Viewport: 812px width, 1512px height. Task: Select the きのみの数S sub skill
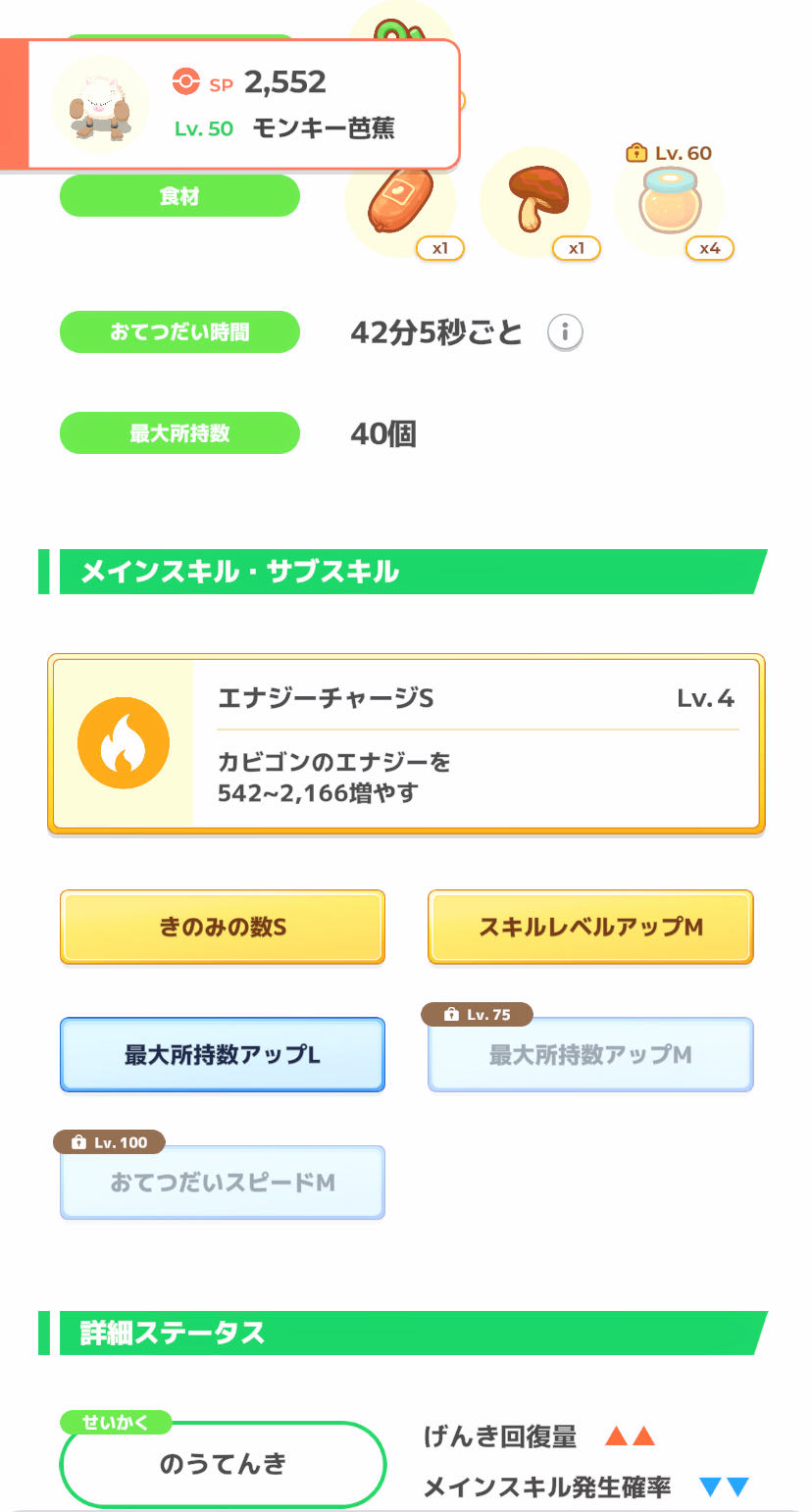(x=223, y=927)
